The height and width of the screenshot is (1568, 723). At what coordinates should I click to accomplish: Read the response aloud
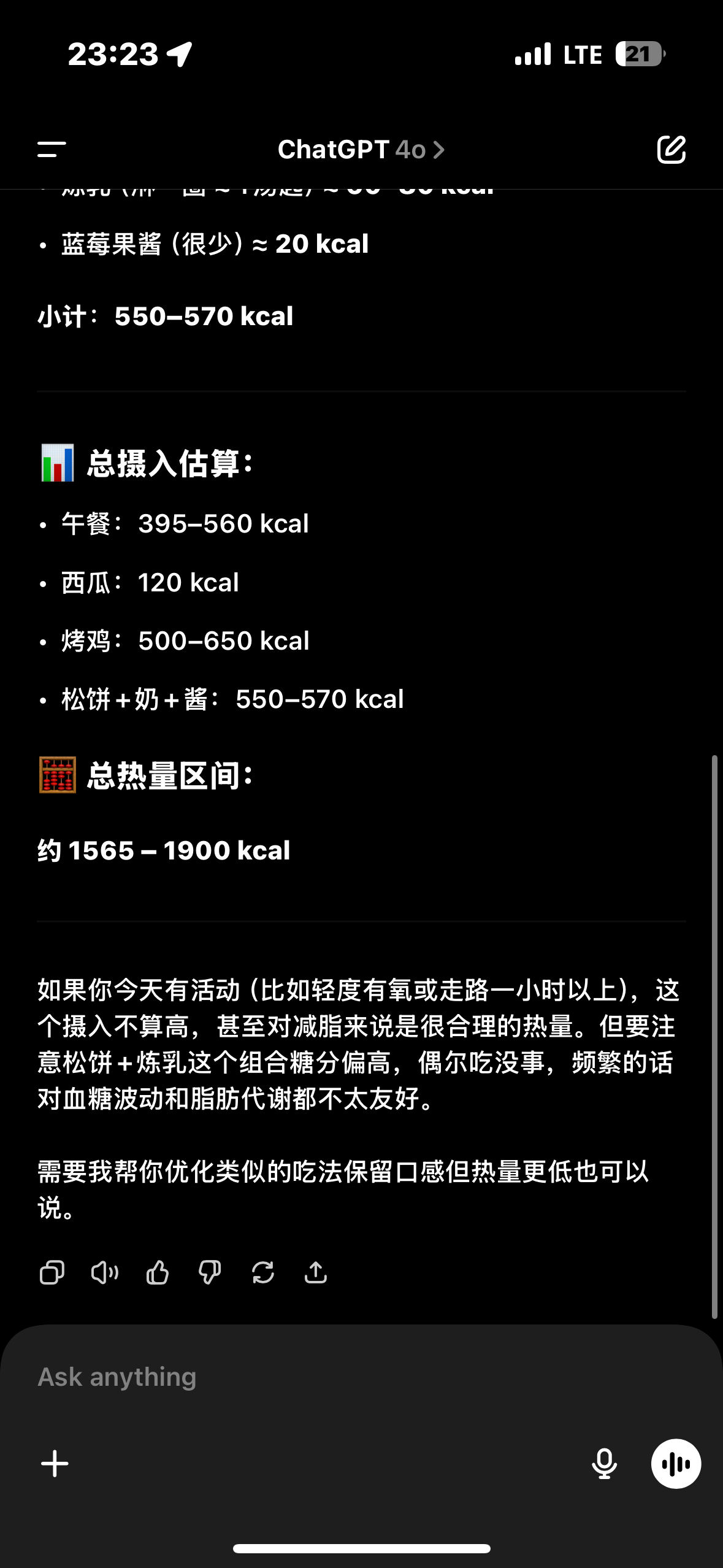(x=105, y=1272)
